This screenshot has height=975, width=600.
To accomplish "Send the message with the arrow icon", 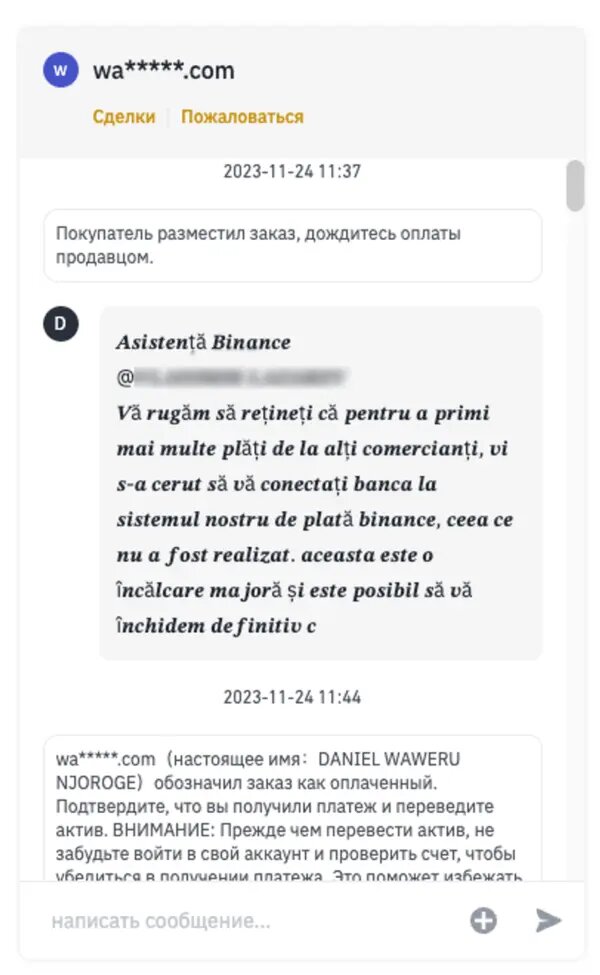I will pyautogui.click(x=548, y=920).
